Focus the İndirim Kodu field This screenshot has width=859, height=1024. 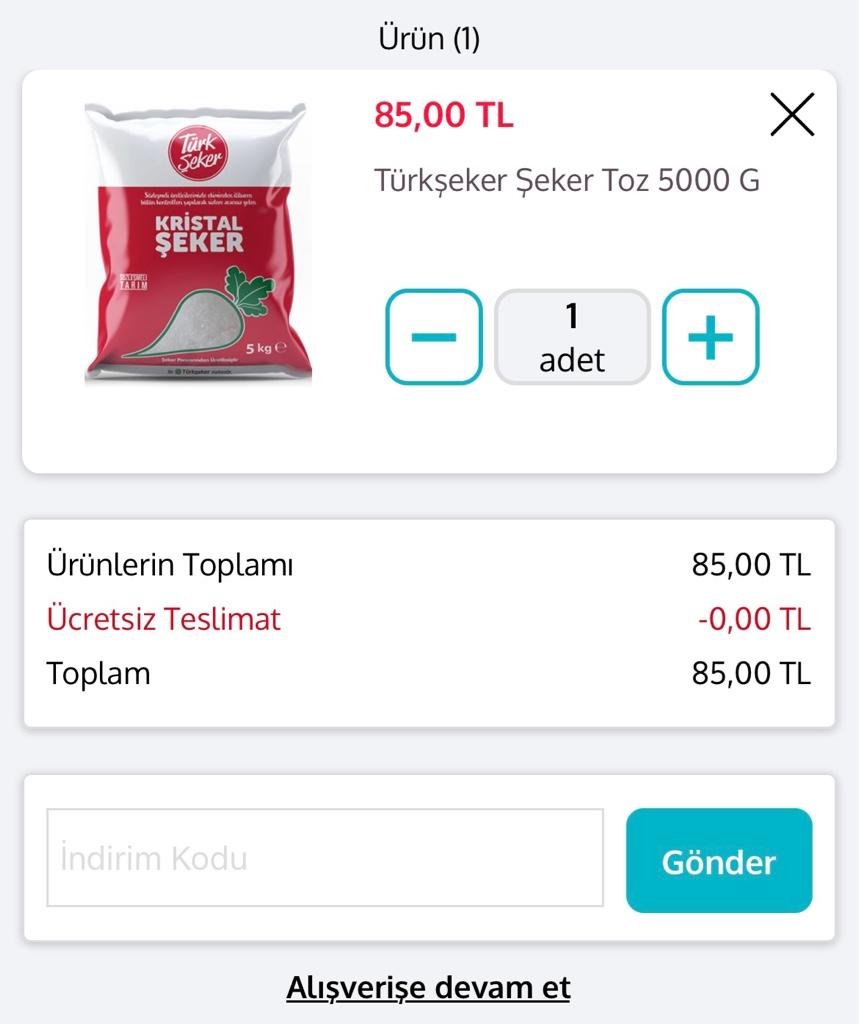click(x=325, y=858)
